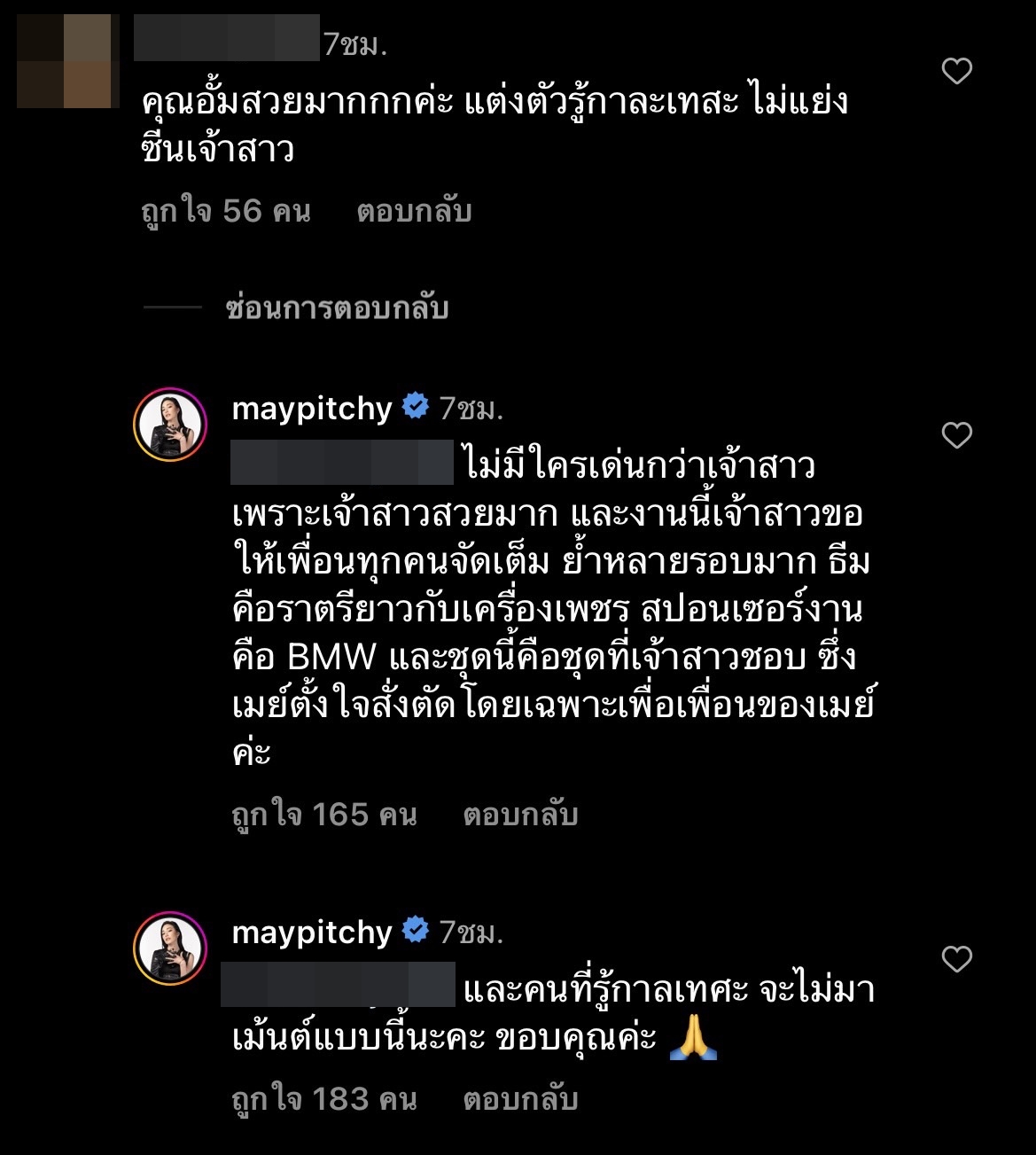Open maypitchy's profile via username on first reply
The image size is (1036, 1155).
point(310,407)
